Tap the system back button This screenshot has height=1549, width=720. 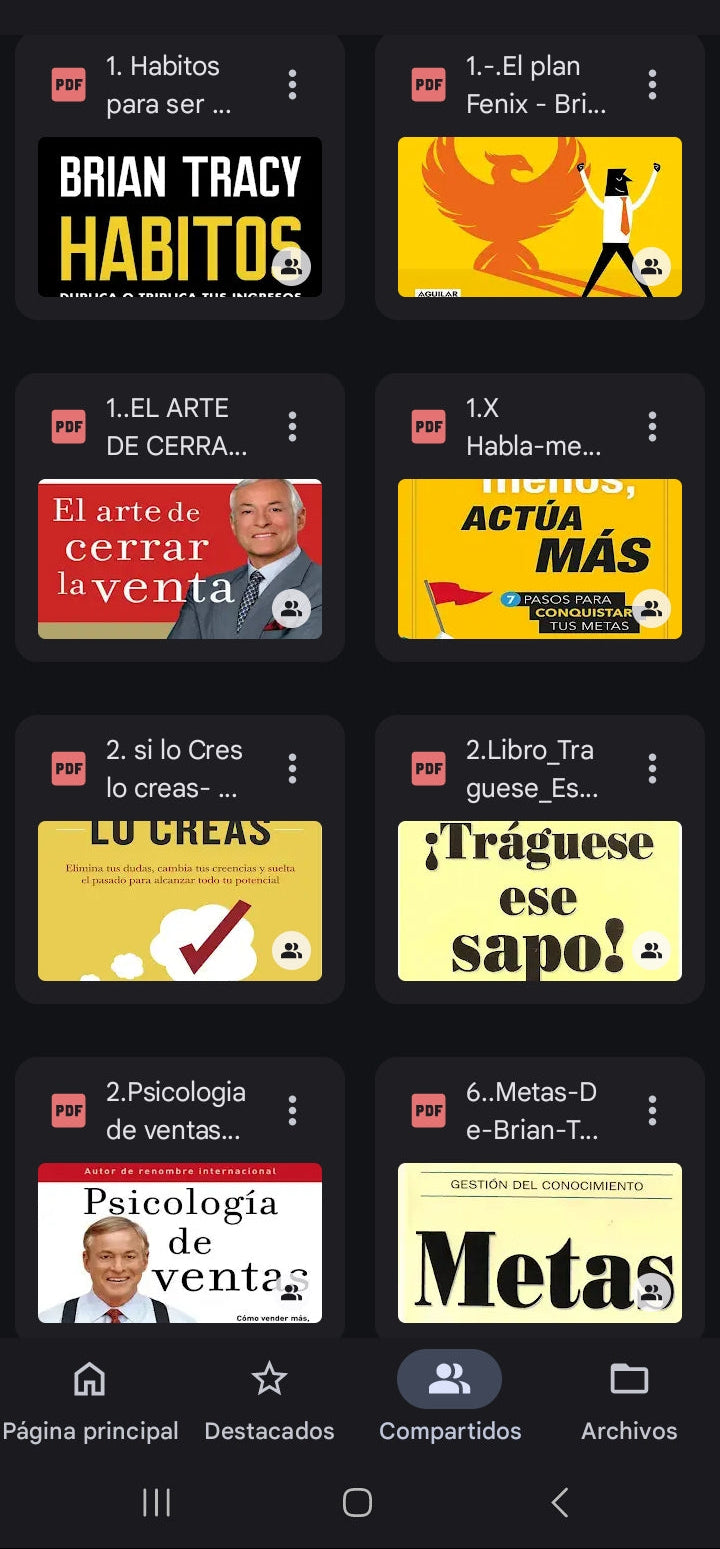click(x=560, y=1502)
